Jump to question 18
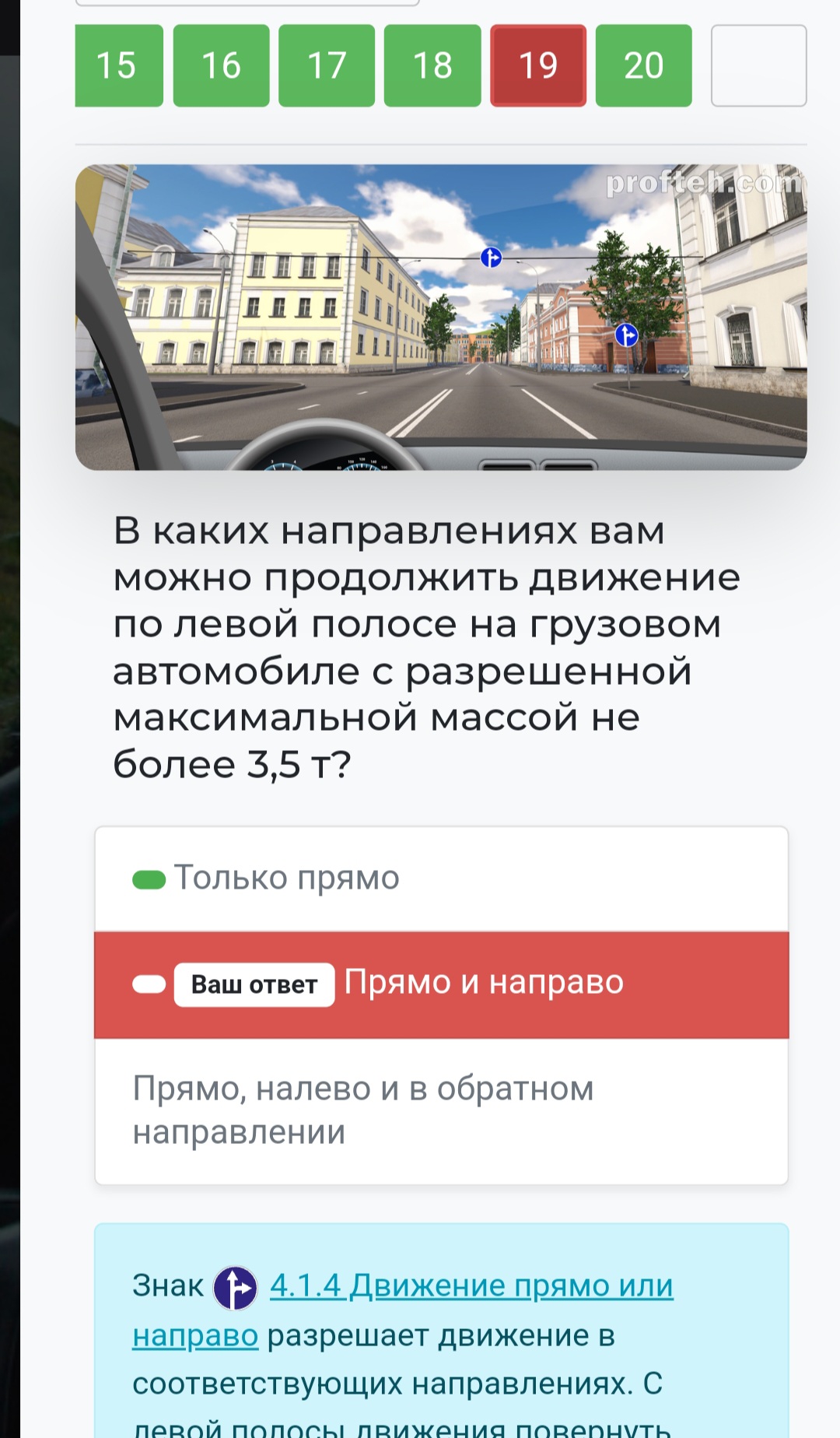840x1438 pixels. click(x=432, y=65)
